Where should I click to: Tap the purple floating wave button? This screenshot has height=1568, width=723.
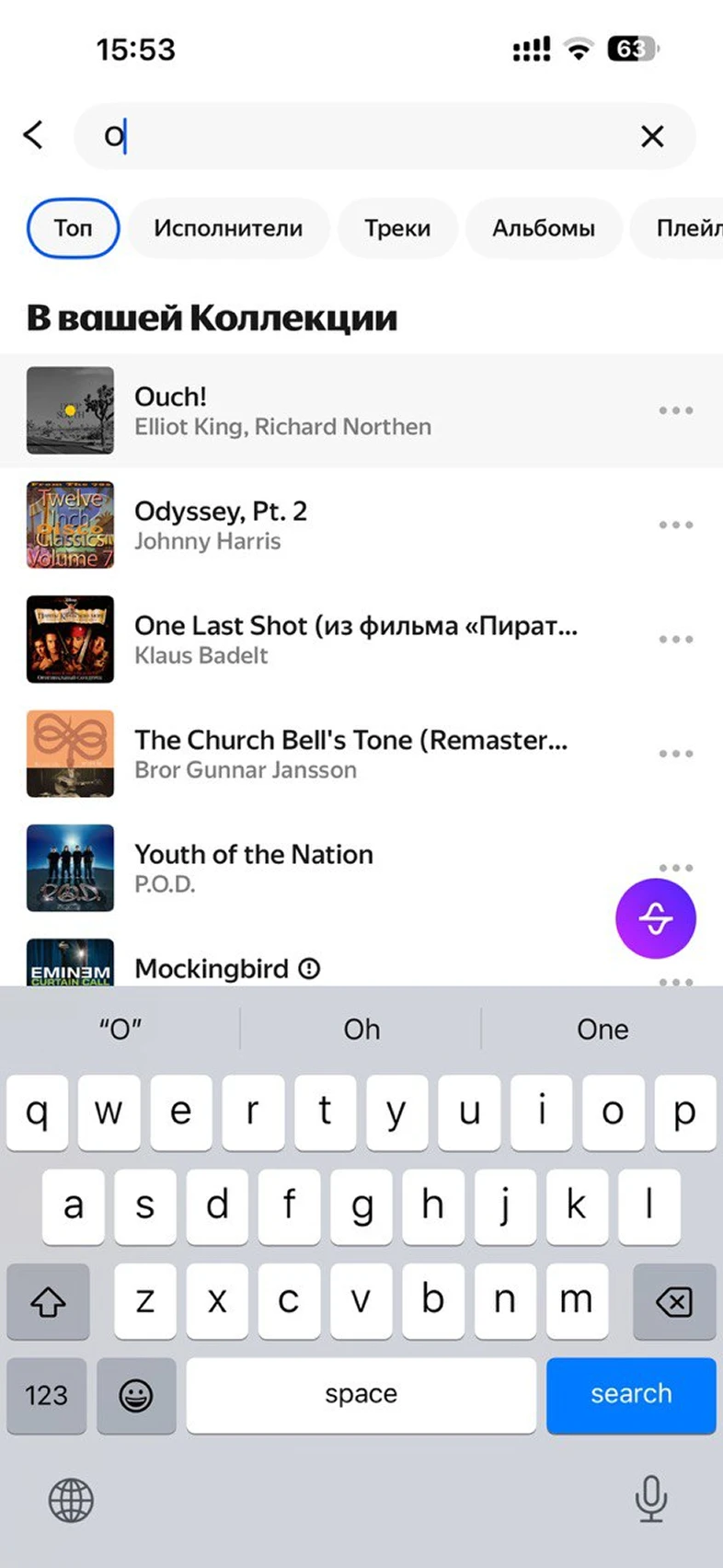coord(655,918)
